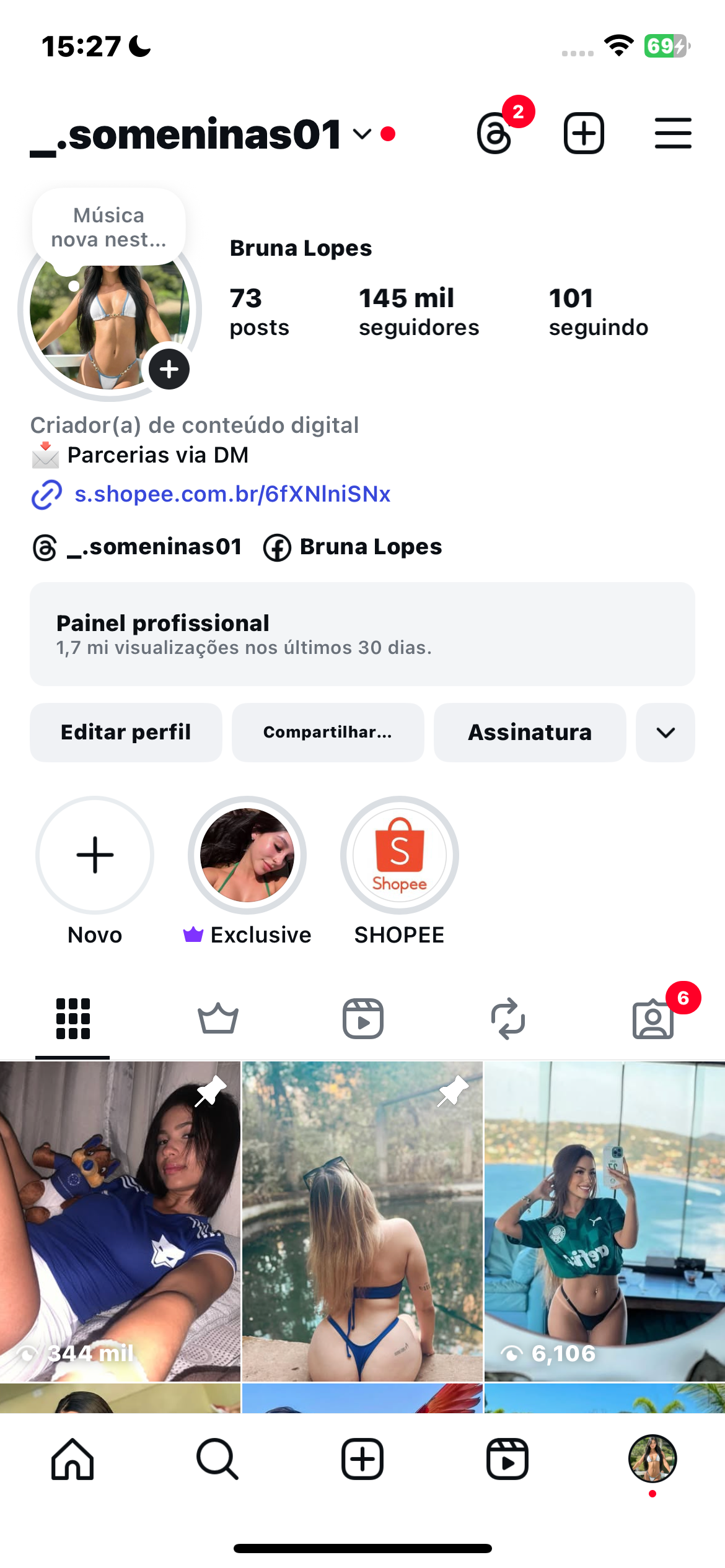Select the Compartilhar profile button
Screen dimensions: 725x1568
coord(328,732)
